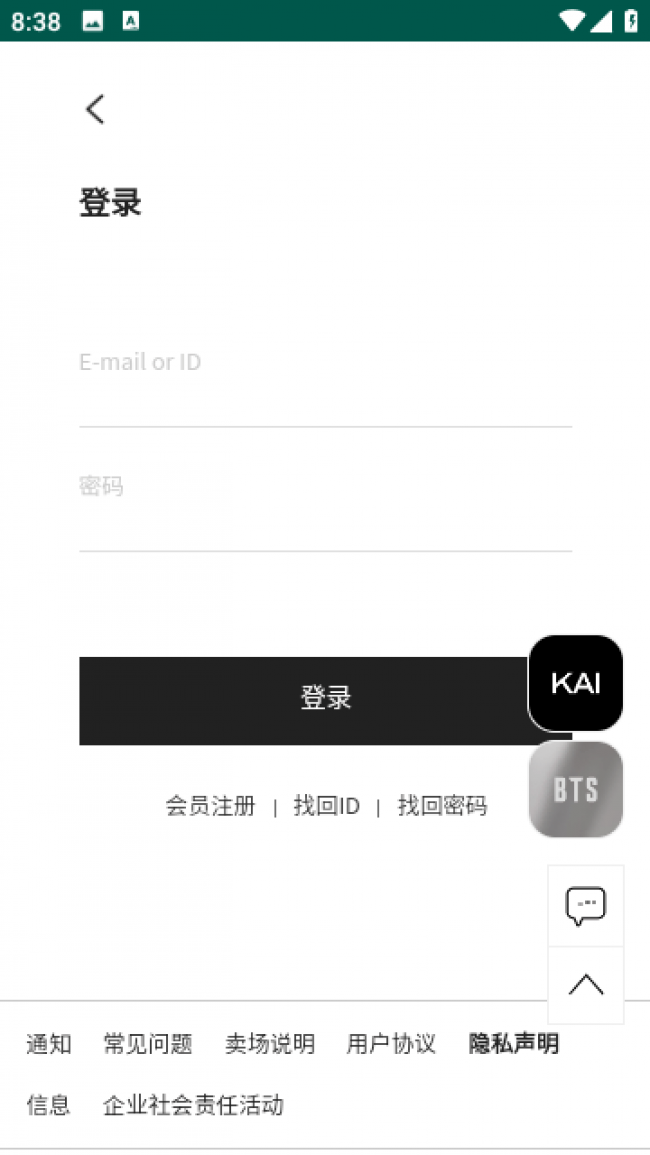Tap the black 登录 button
650x1155 pixels.
[300, 700]
